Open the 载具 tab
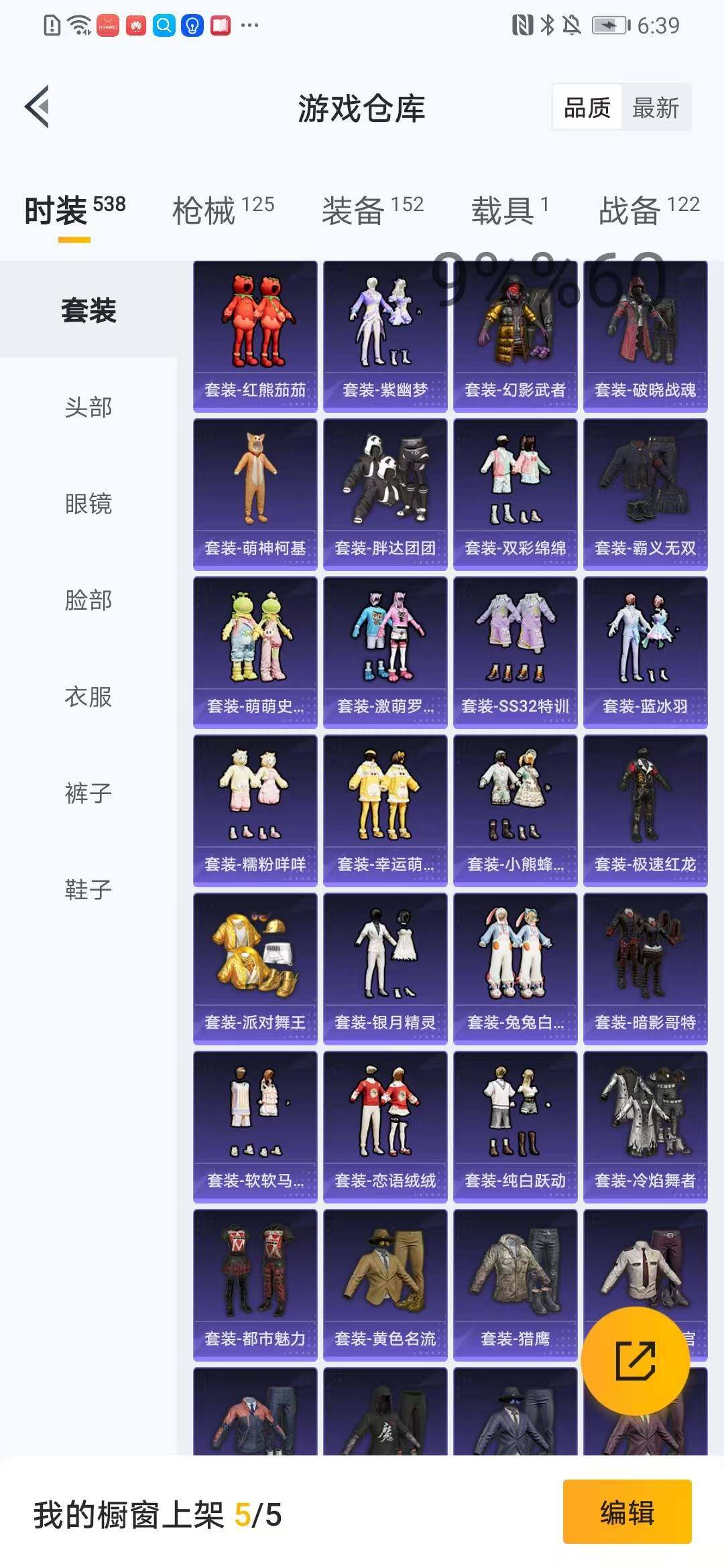This screenshot has width=724, height=1568. [509, 210]
